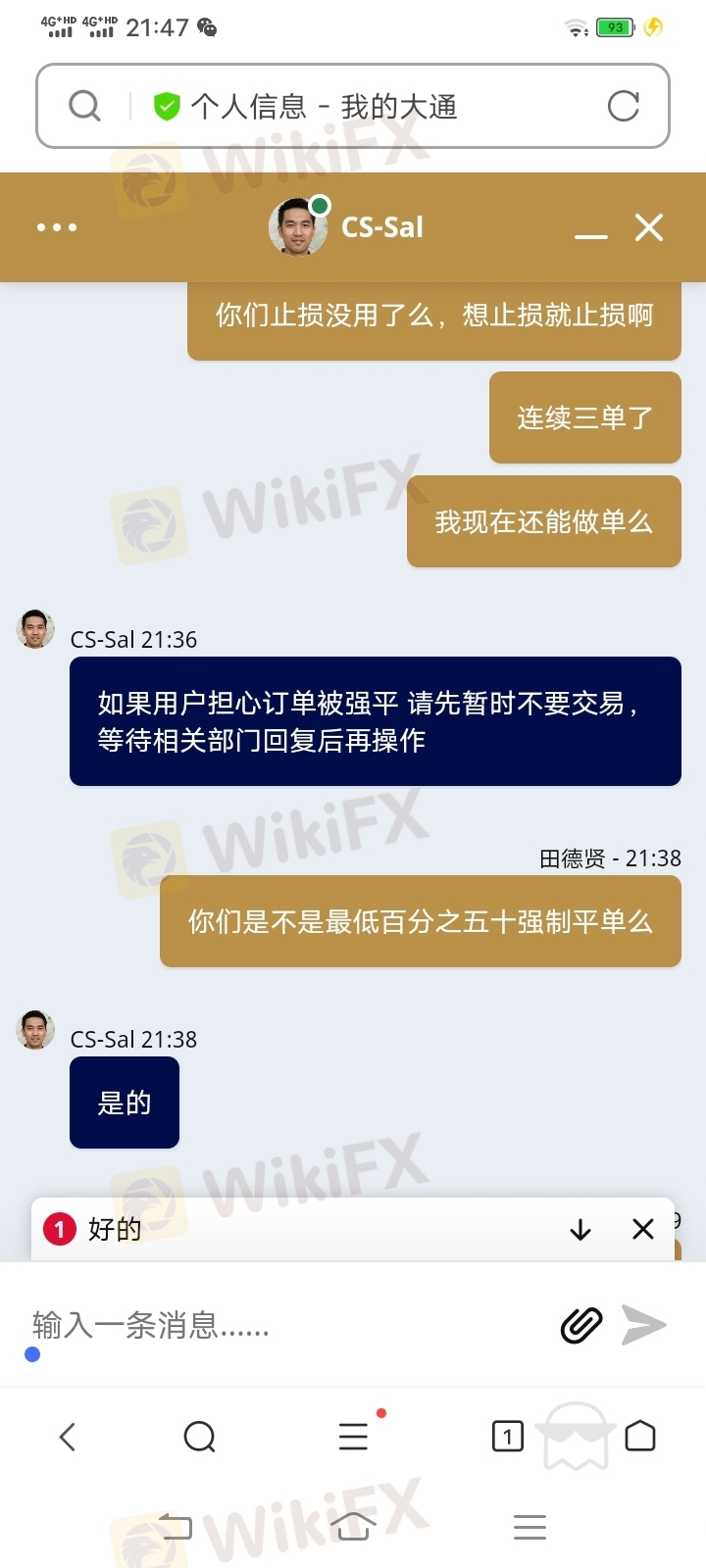This screenshot has width=706, height=1568.
Task: Go back in the browser toolbar
Action: point(68,1437)
